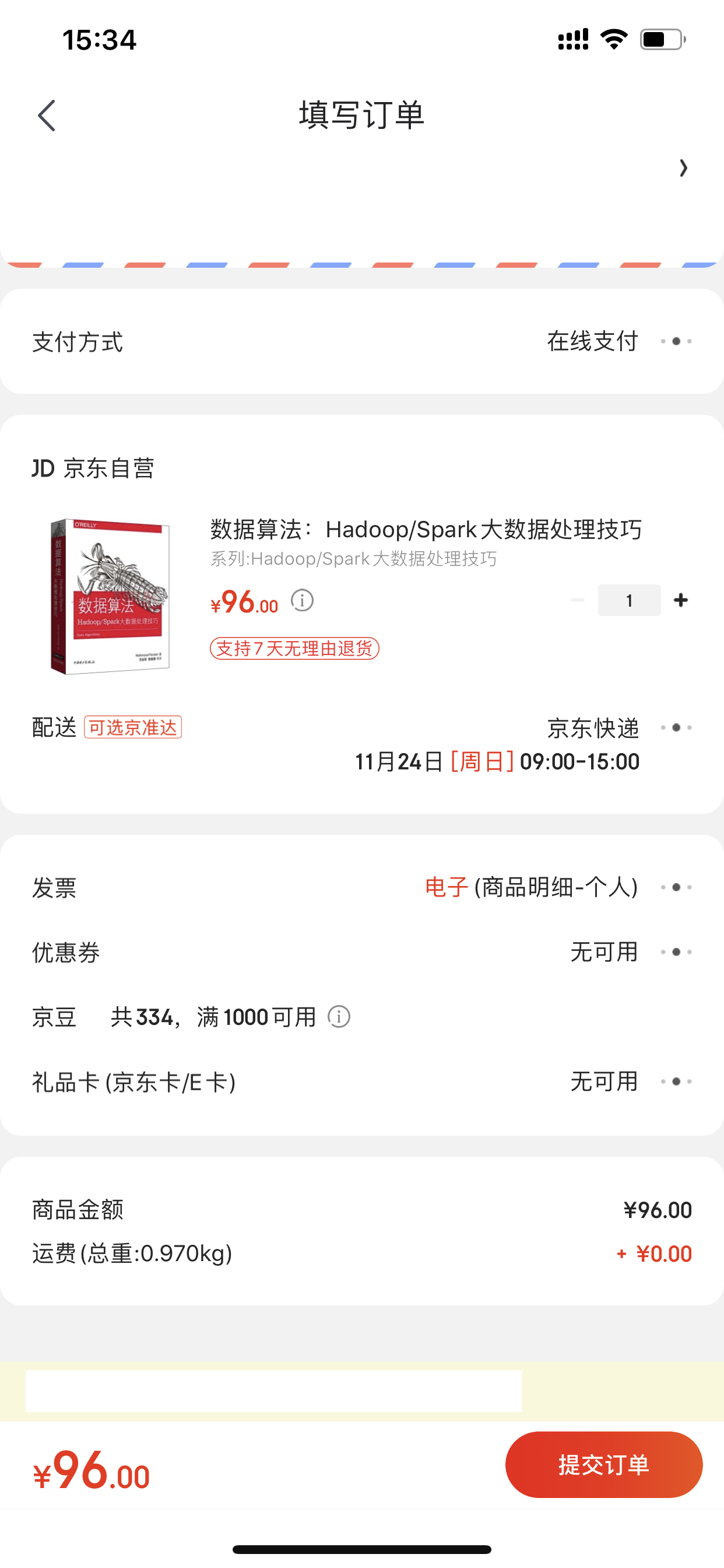Go back from the 填写订单 page
This screenshot has width=724, height=1568.
47,115
